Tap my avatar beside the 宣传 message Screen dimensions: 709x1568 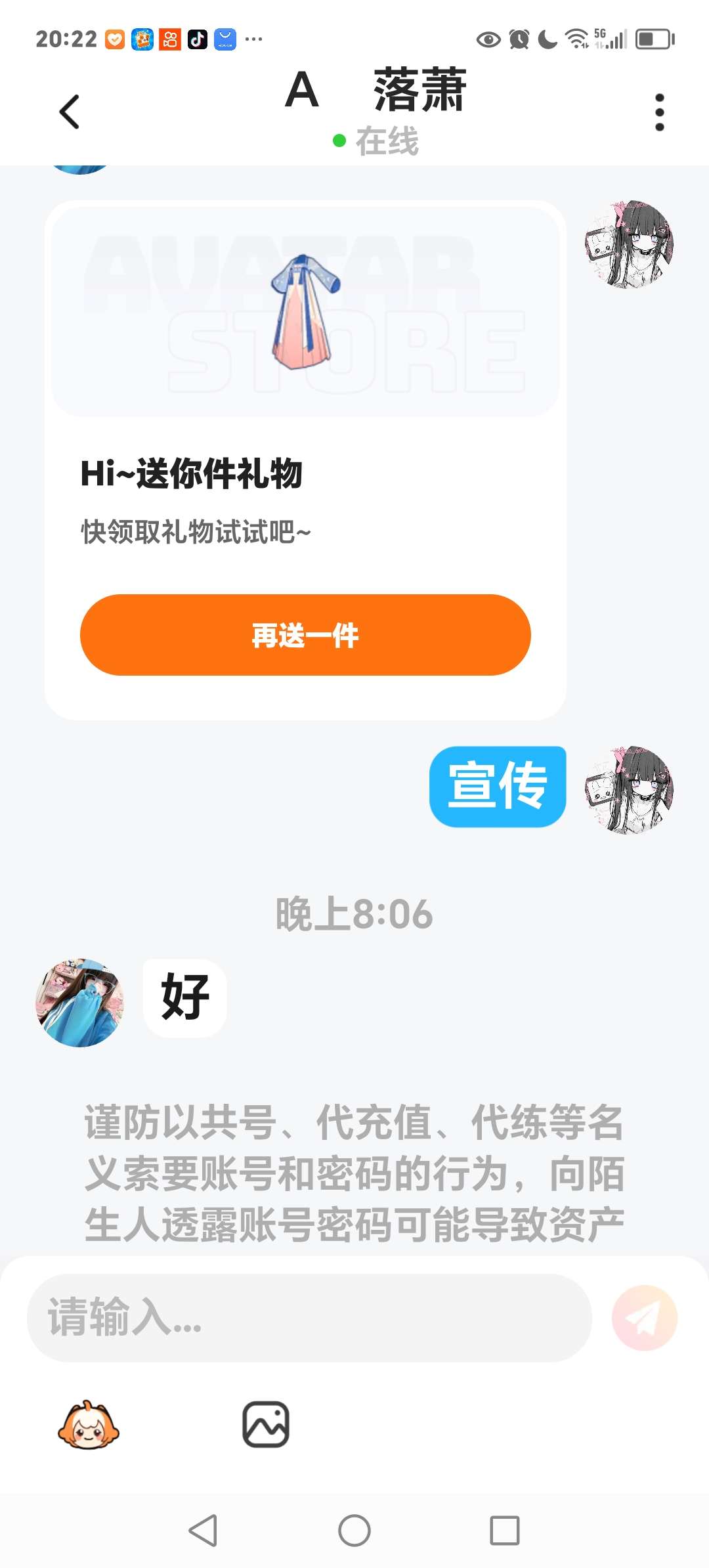pyautogui.click(x=629, y=789)
